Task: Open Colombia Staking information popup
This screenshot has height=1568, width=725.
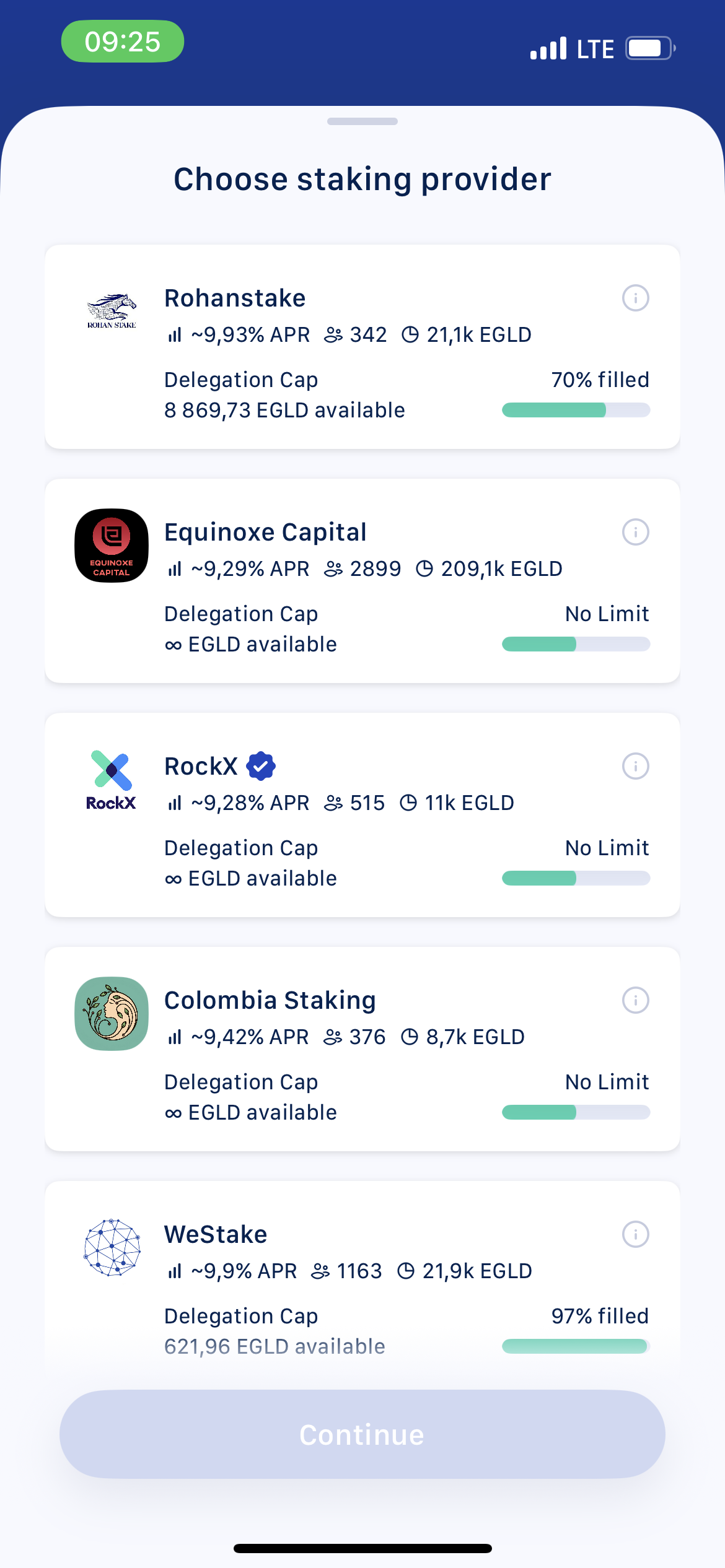Action: pos(635,1000)
